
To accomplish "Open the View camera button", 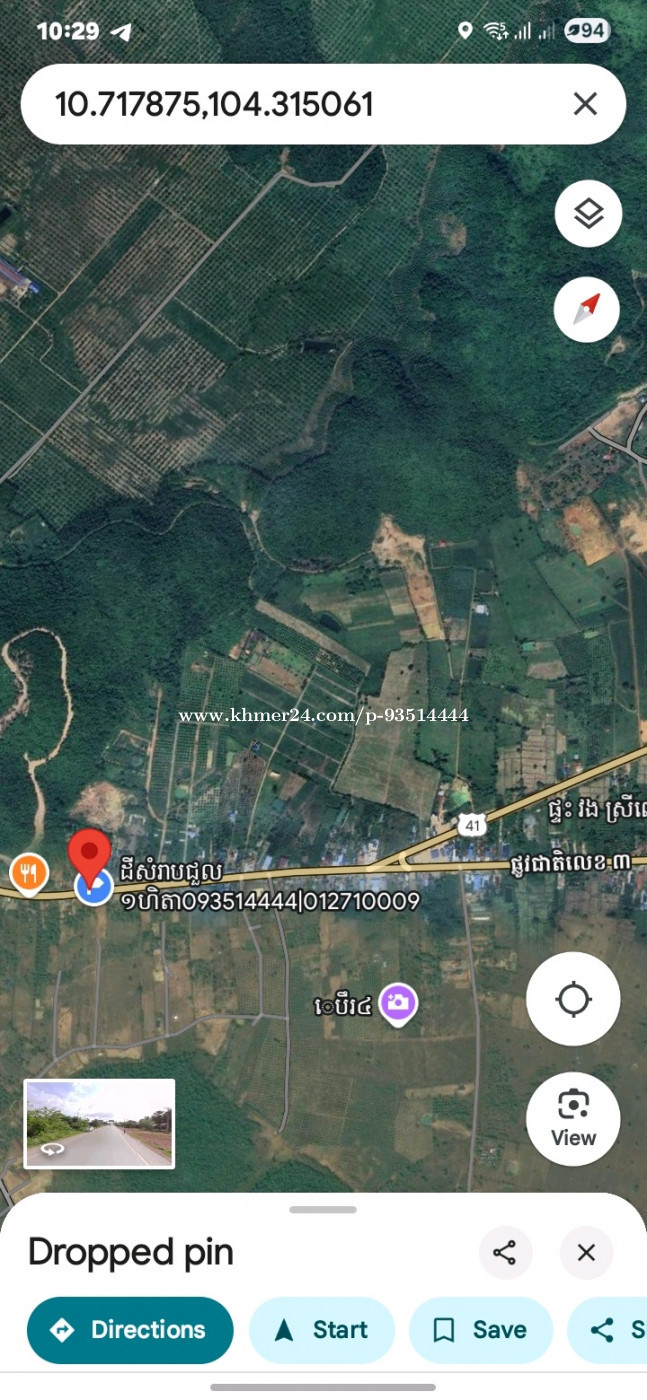I will coord(573,1119).
